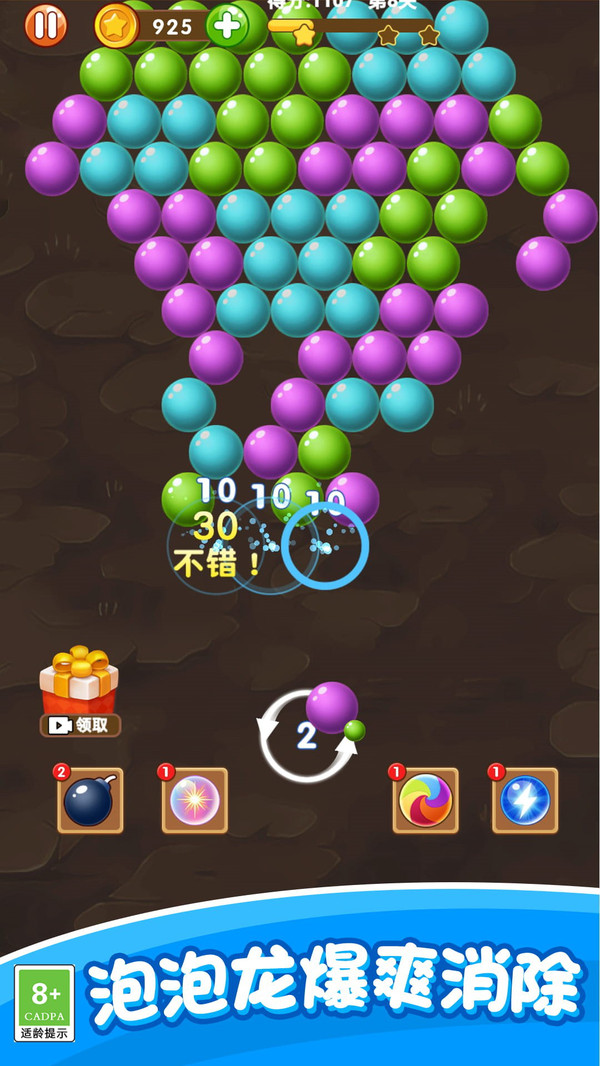Activate the pink starburst power-up

coord(195,801)
